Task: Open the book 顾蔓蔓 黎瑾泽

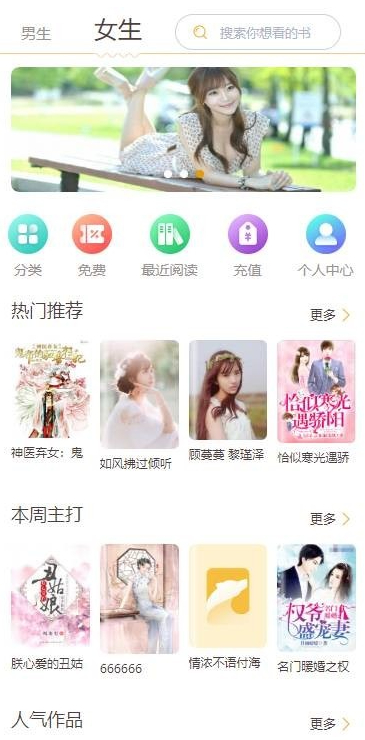Action: point(228,401)
